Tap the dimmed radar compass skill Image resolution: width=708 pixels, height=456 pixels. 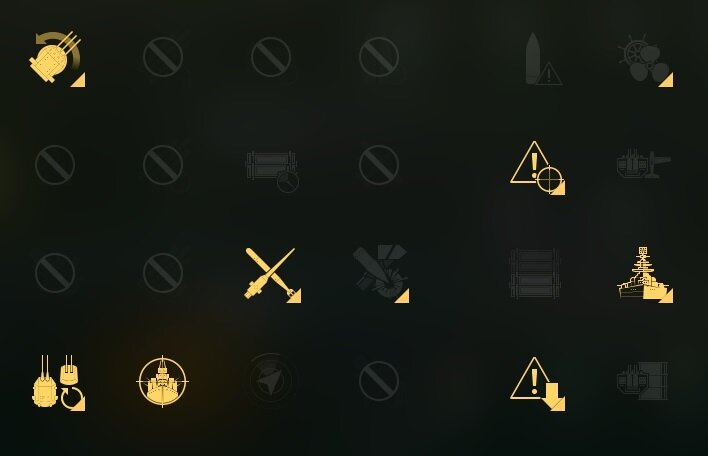271,380
